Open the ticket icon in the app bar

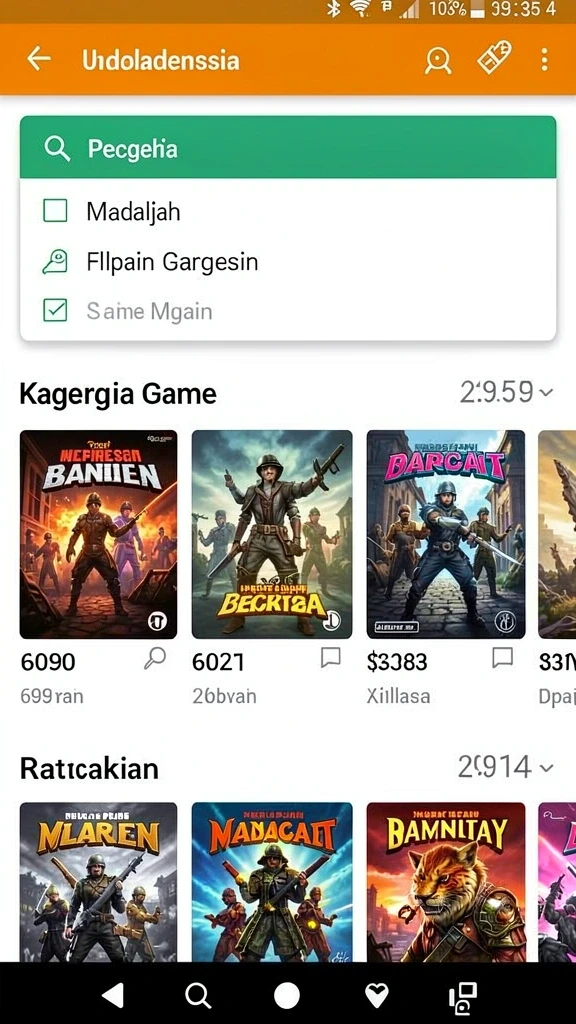tap(494, 59)
